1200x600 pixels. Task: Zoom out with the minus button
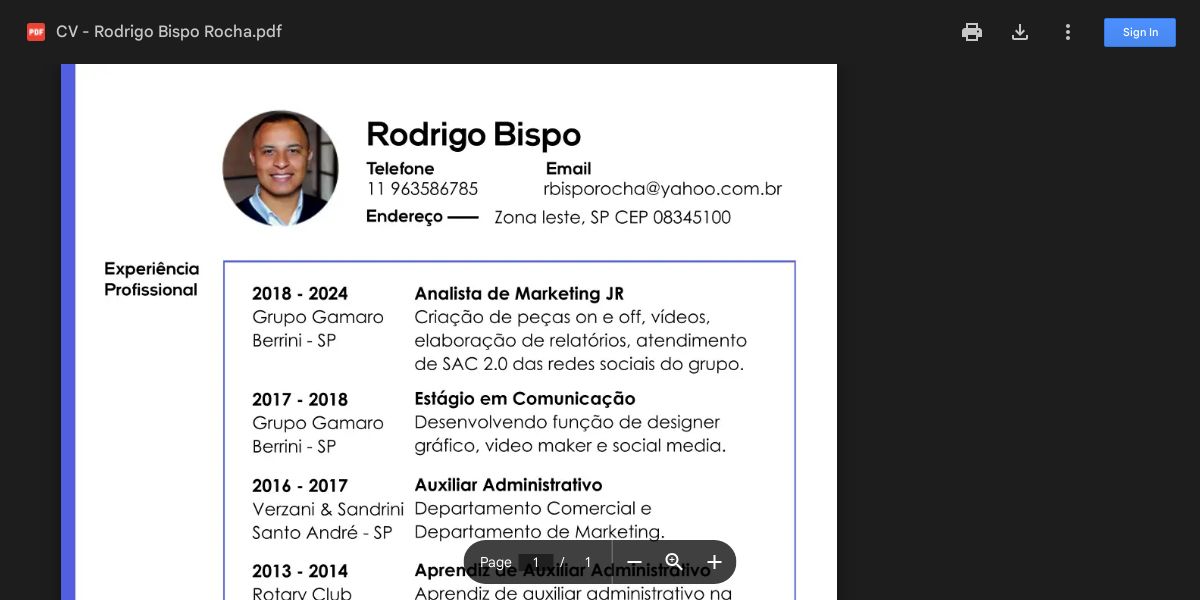pos(634,562)
